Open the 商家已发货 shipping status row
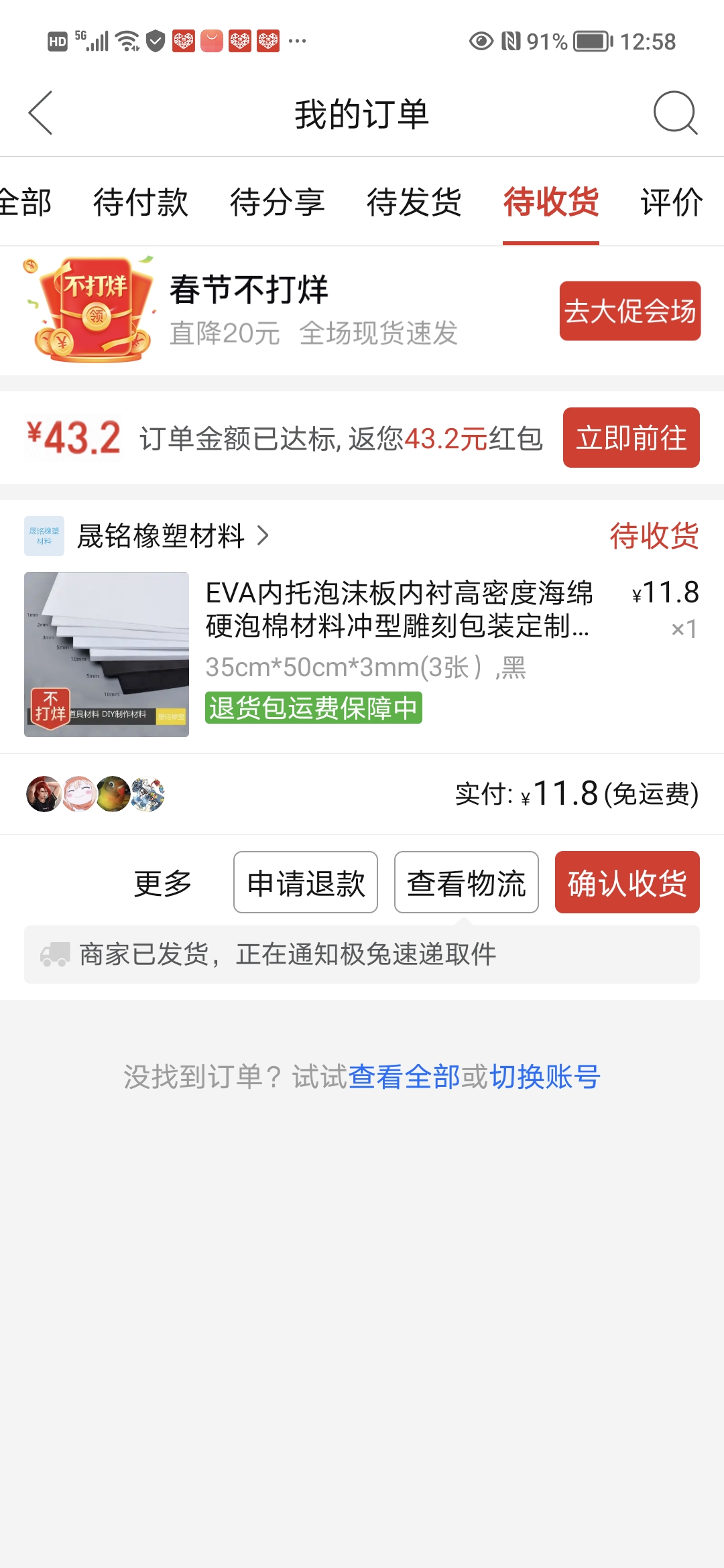The image size is (724, 1568). click(362, 954)
